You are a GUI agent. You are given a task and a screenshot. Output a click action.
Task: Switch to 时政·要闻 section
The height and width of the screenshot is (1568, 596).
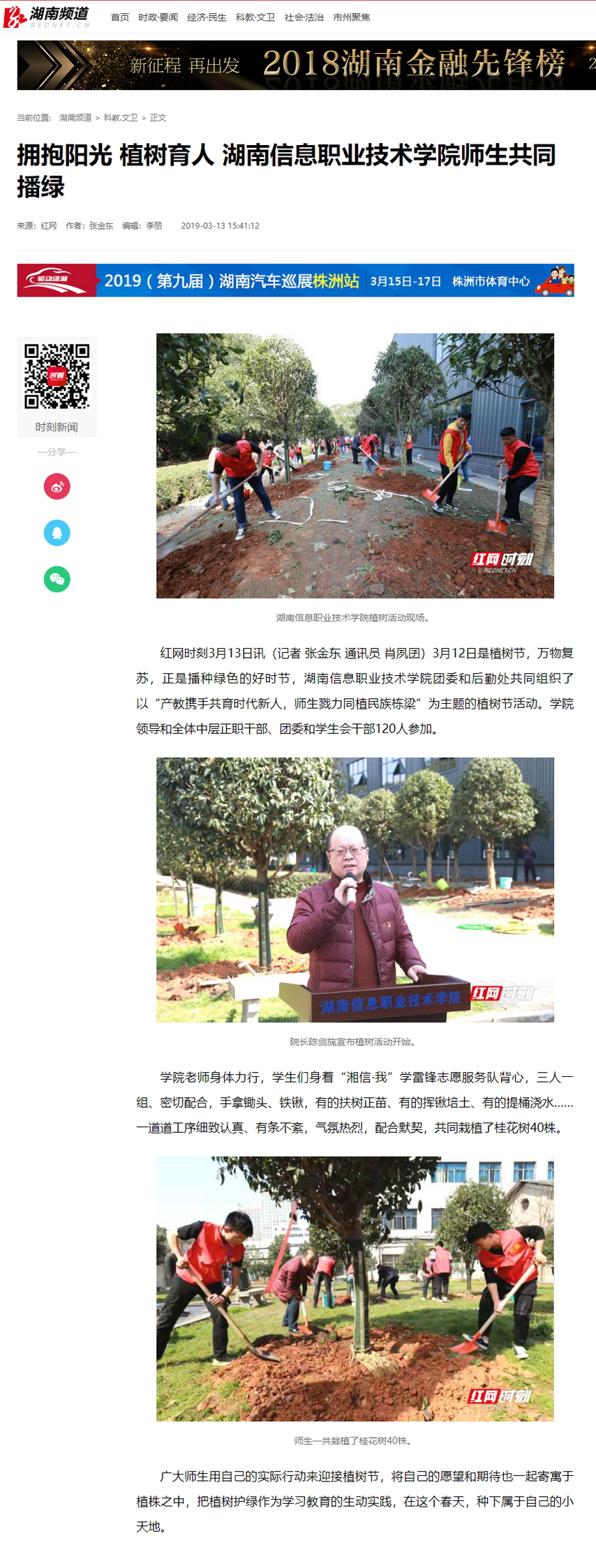coord(158,17)
